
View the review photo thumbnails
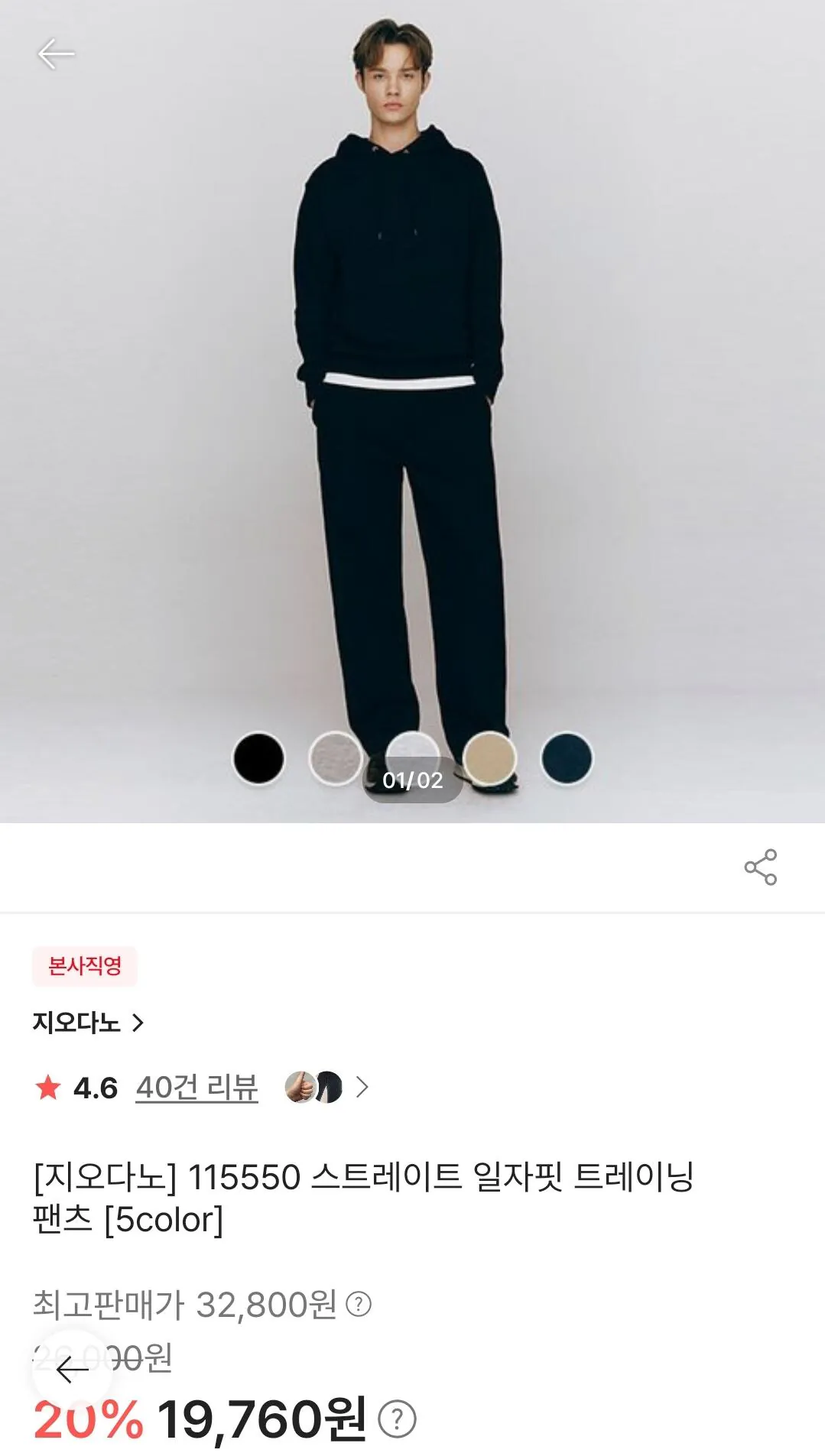point(314,1087)
